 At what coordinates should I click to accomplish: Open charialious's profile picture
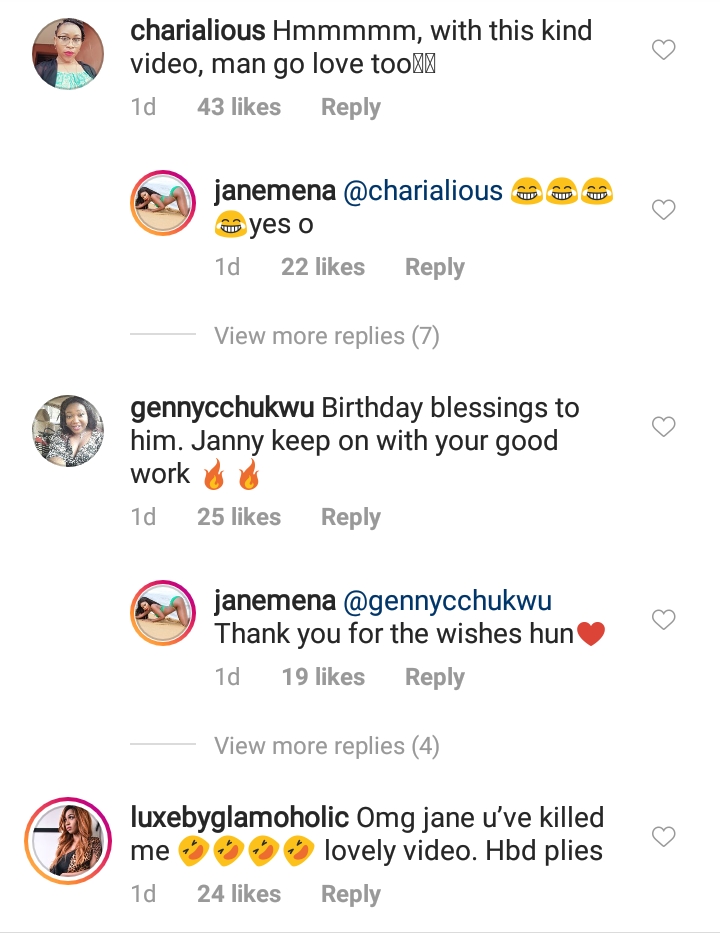(x=66, y=54)
